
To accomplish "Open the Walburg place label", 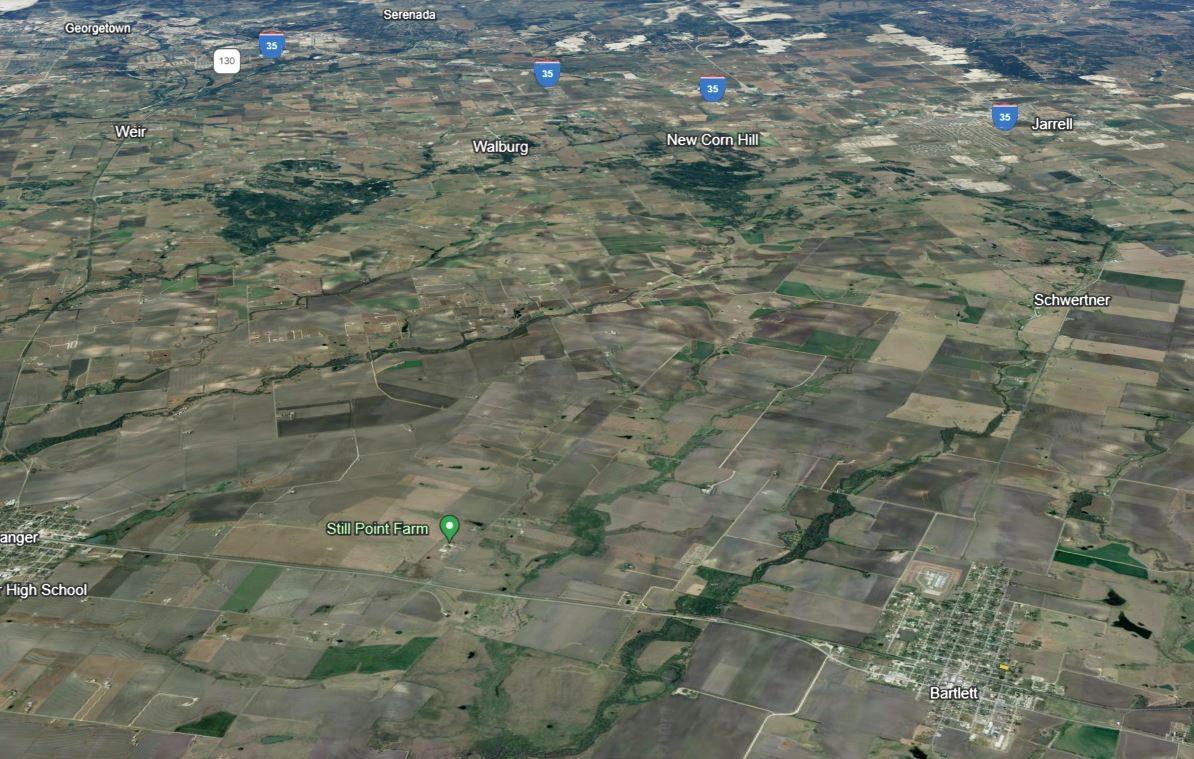I will (x=500, y=147).
